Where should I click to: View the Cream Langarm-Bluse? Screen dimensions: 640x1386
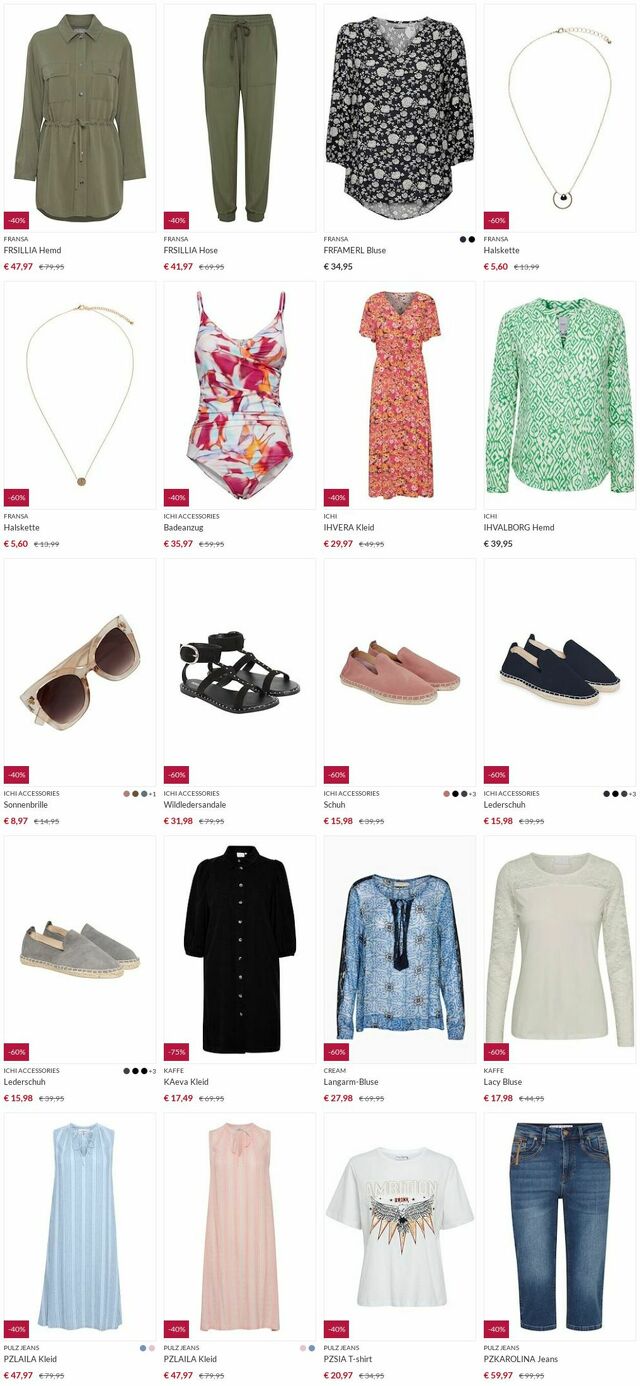400,949
